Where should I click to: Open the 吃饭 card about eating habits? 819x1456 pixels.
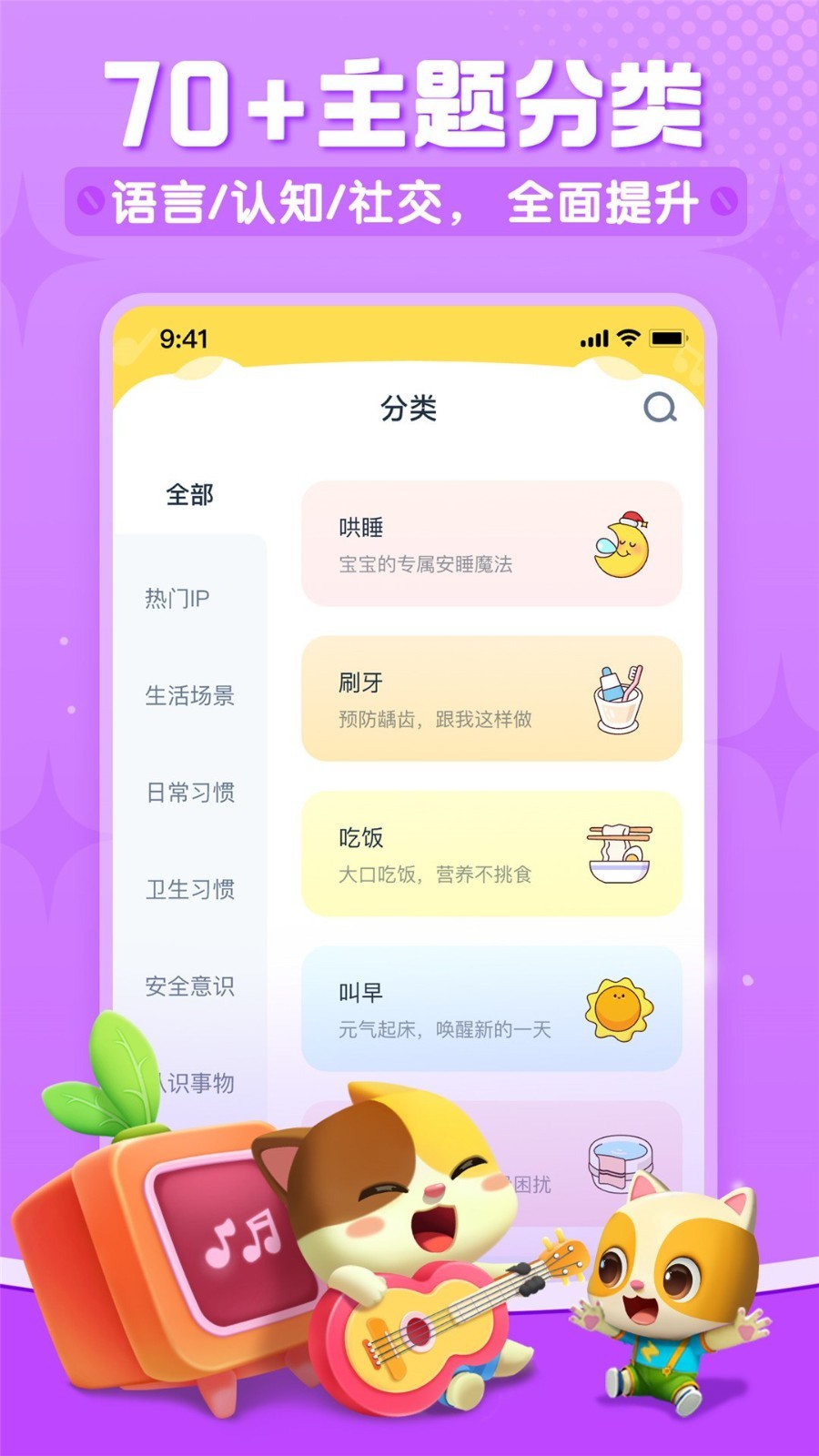point(491,853)
